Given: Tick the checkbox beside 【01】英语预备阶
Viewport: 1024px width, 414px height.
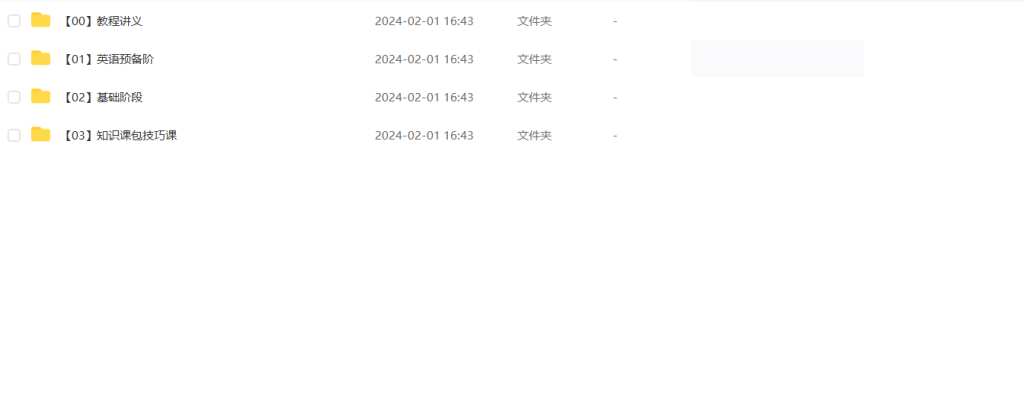Looking at the screenshot, I should pyautogui.click(x=14, y=59).
